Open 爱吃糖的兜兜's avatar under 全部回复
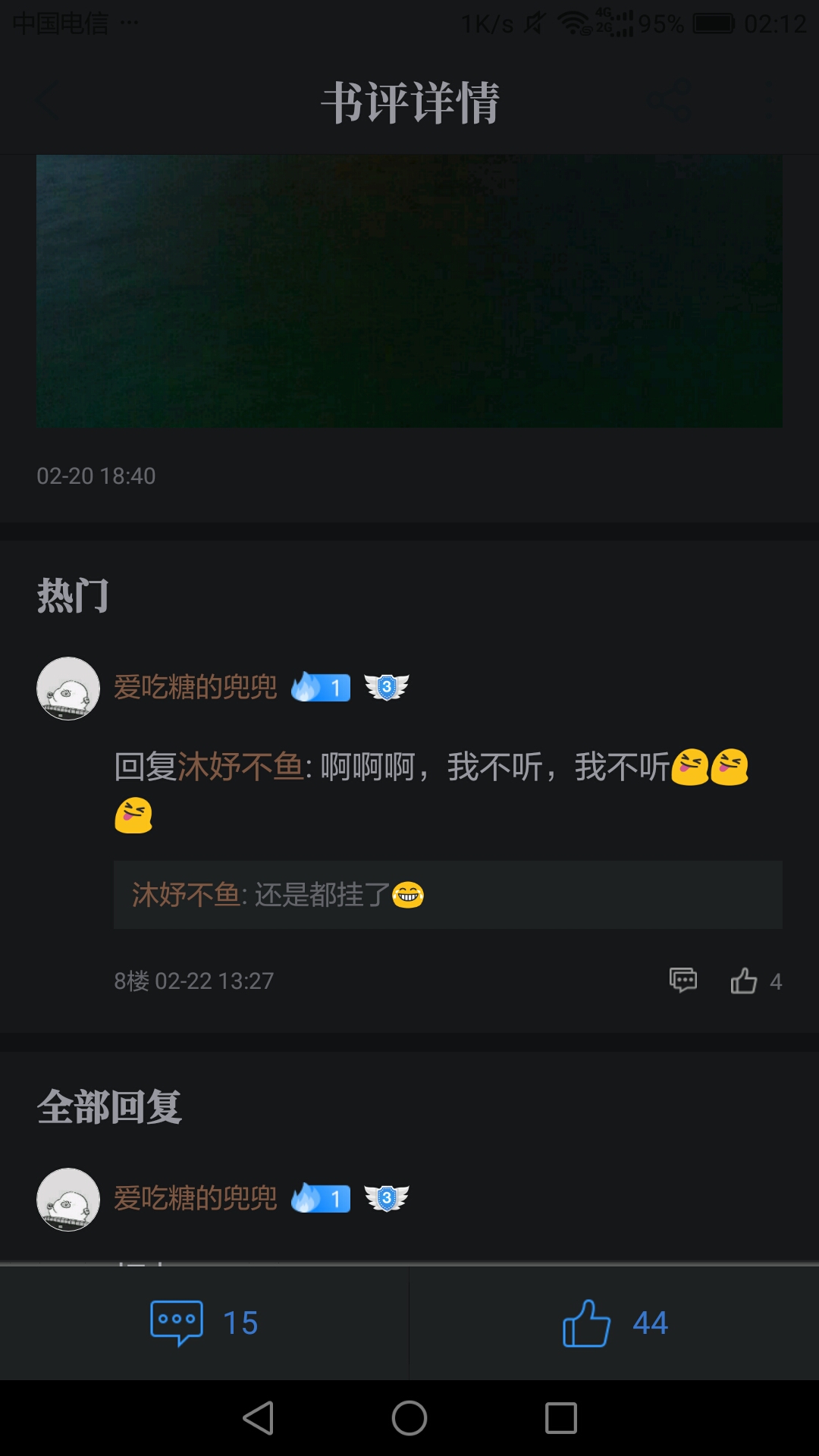This screenshot has width=819, height=1456. pyautogui.click(x=68, y=1200)
